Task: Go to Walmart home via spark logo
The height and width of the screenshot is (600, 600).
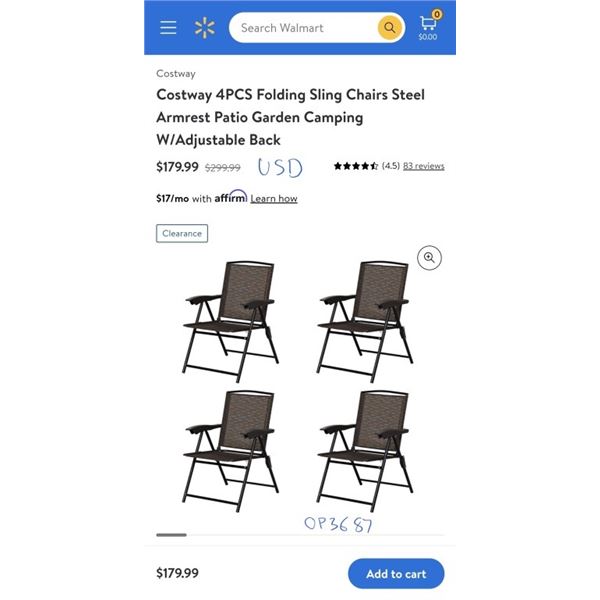Action: click(205, 28)
